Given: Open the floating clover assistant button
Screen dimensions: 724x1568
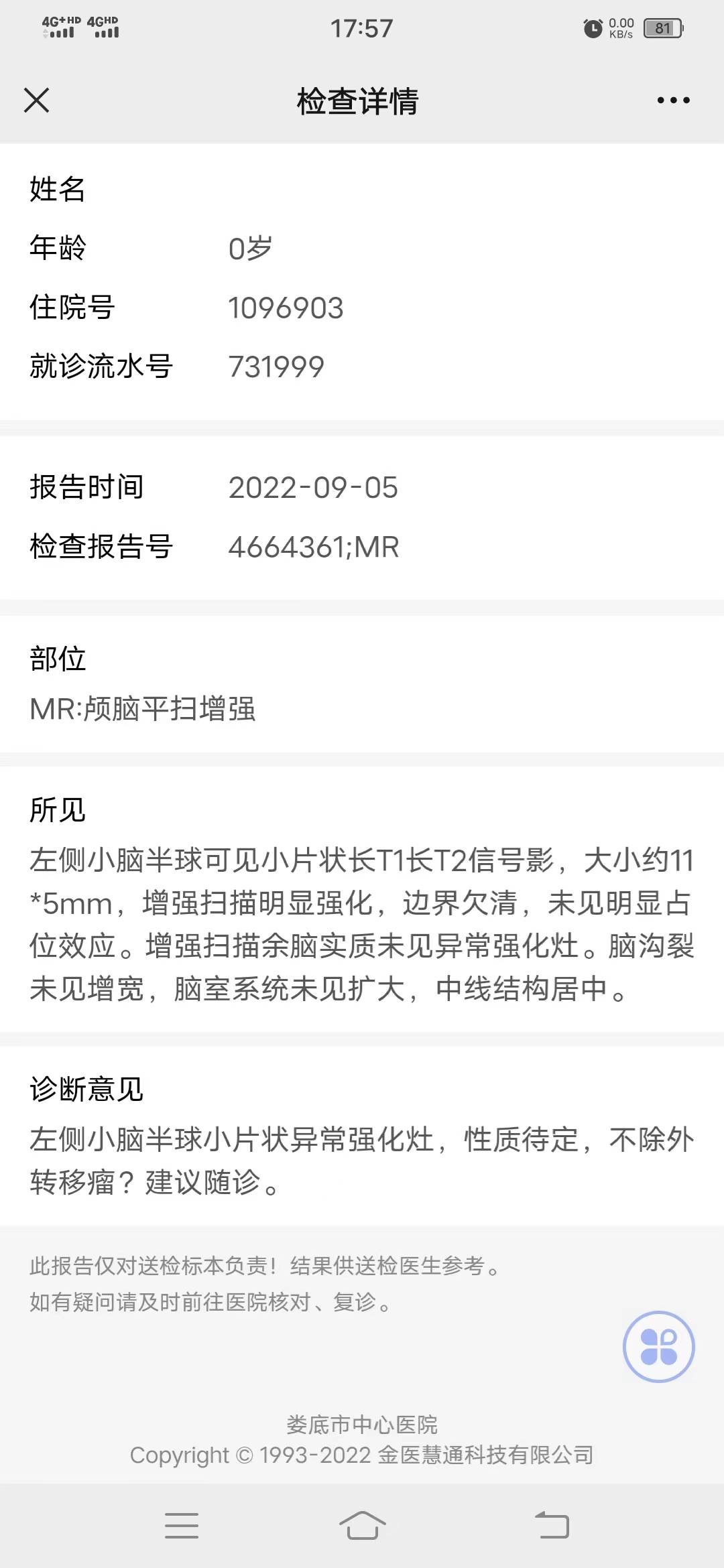Looking at the screenshot, I should click(660, 1347).
